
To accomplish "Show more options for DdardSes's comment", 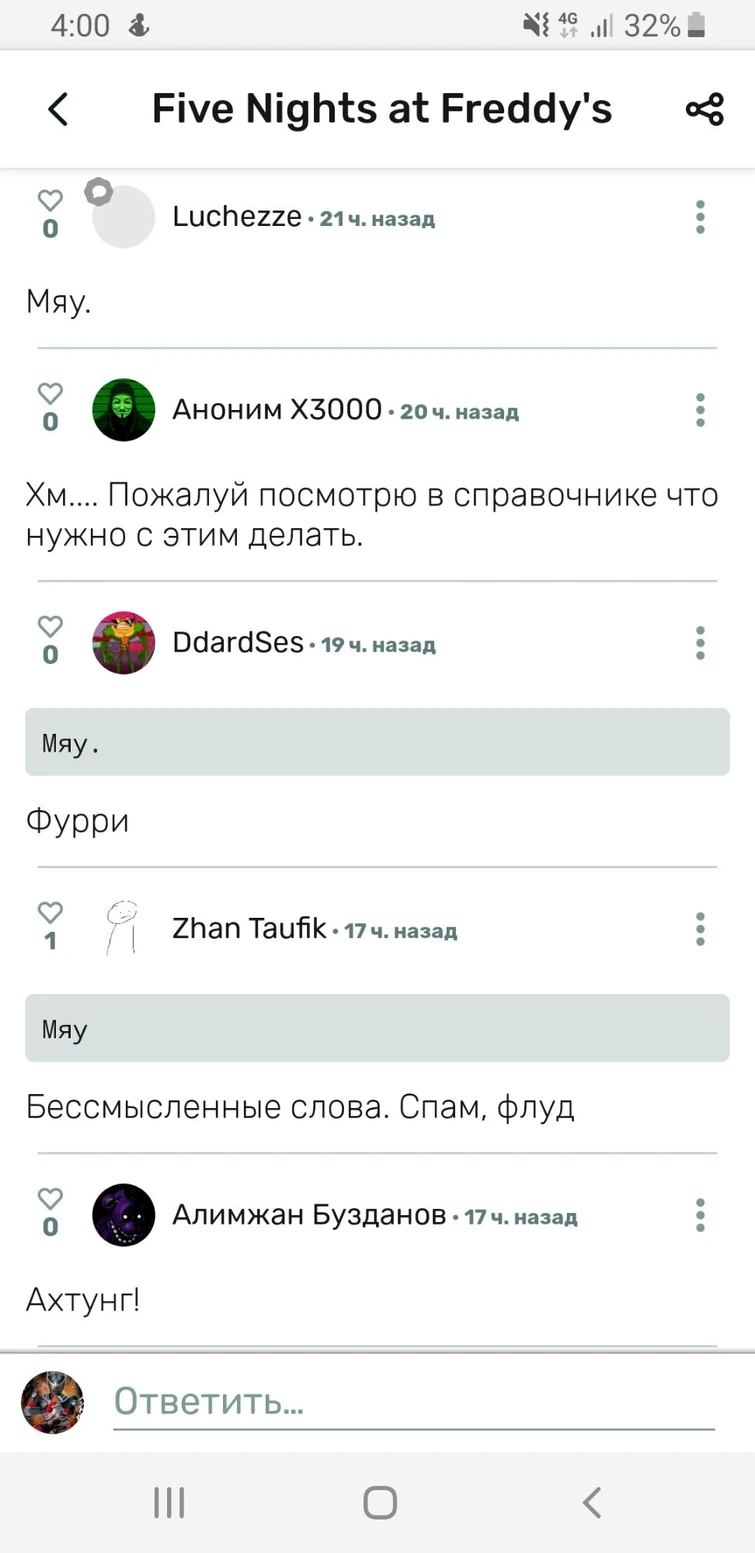I will point(700,643).
